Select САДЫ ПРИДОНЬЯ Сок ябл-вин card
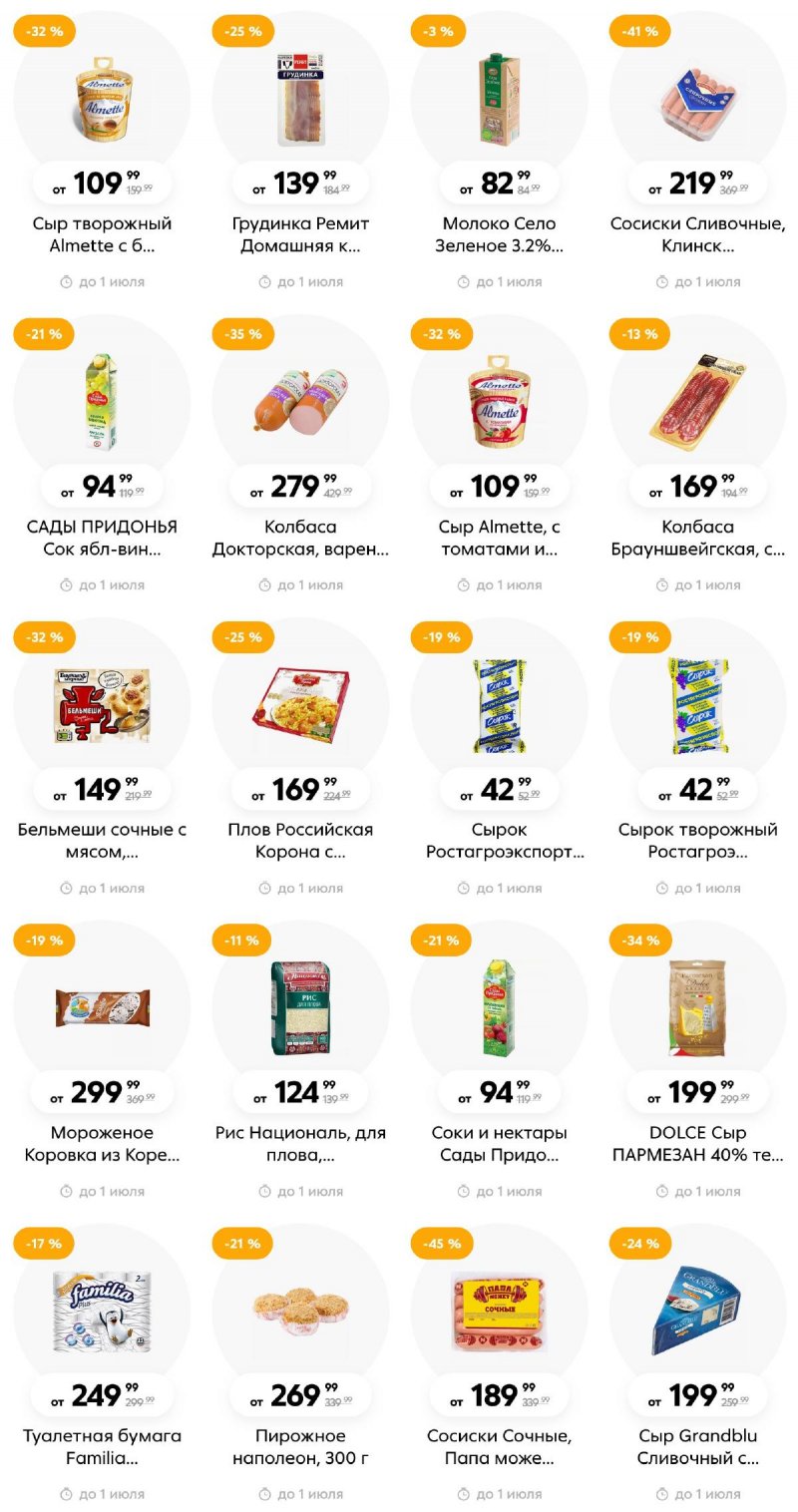The image size is (798, 1512). 102,403
